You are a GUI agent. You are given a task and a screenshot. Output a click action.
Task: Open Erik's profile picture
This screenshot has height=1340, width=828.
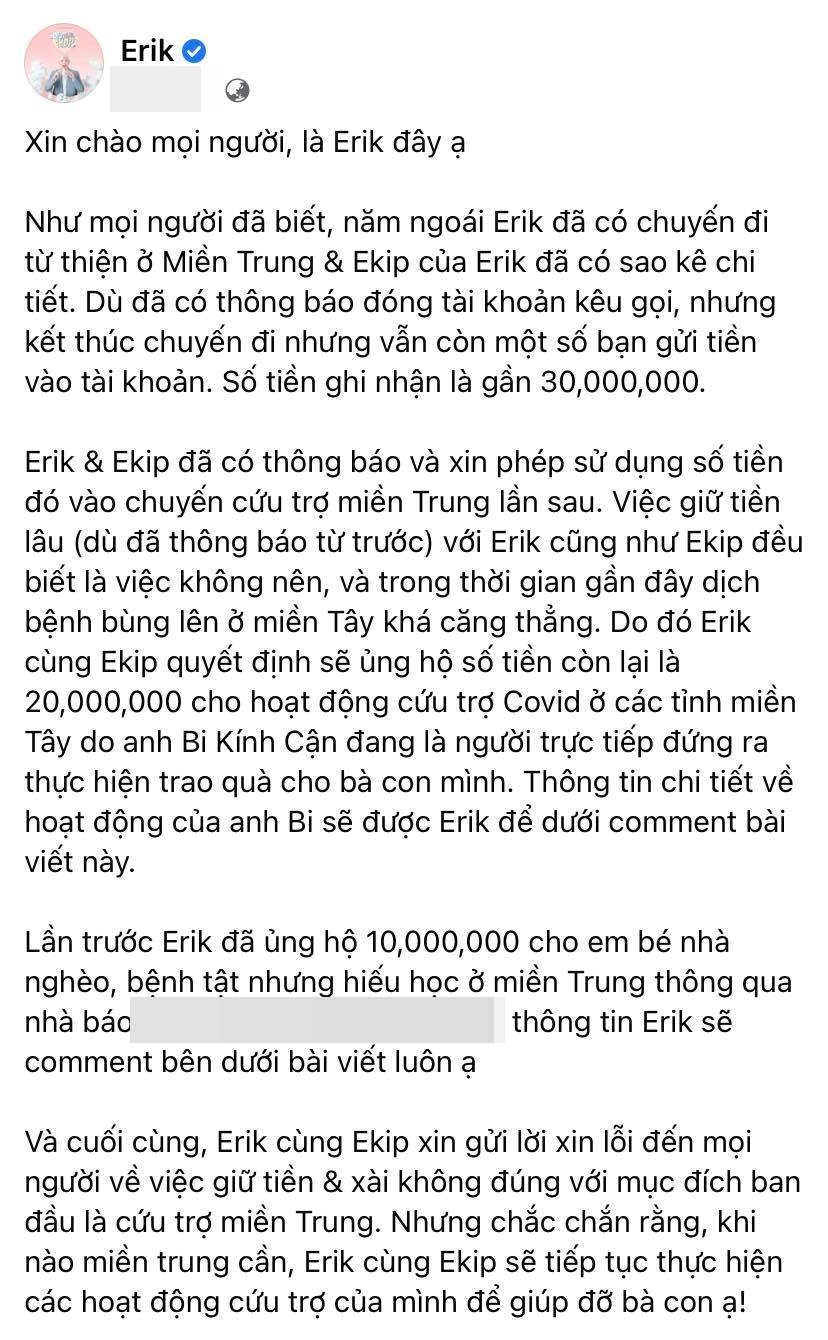[x=64, y=64]
